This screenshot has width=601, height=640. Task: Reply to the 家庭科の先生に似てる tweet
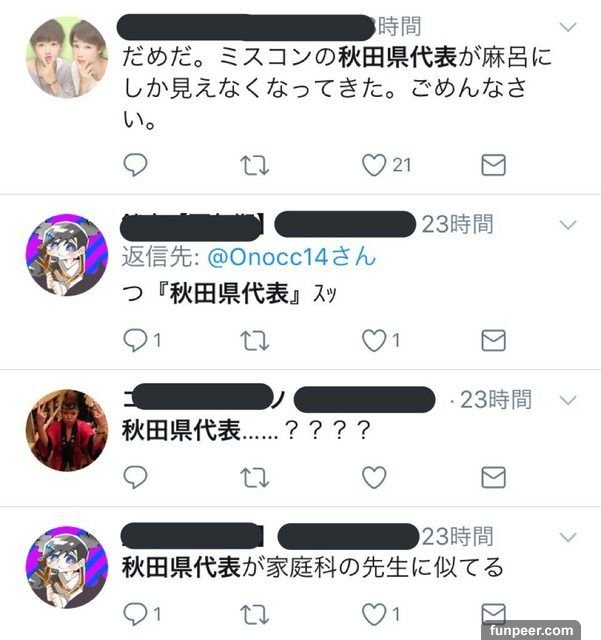pyautogui.click(x=135, y=614)
